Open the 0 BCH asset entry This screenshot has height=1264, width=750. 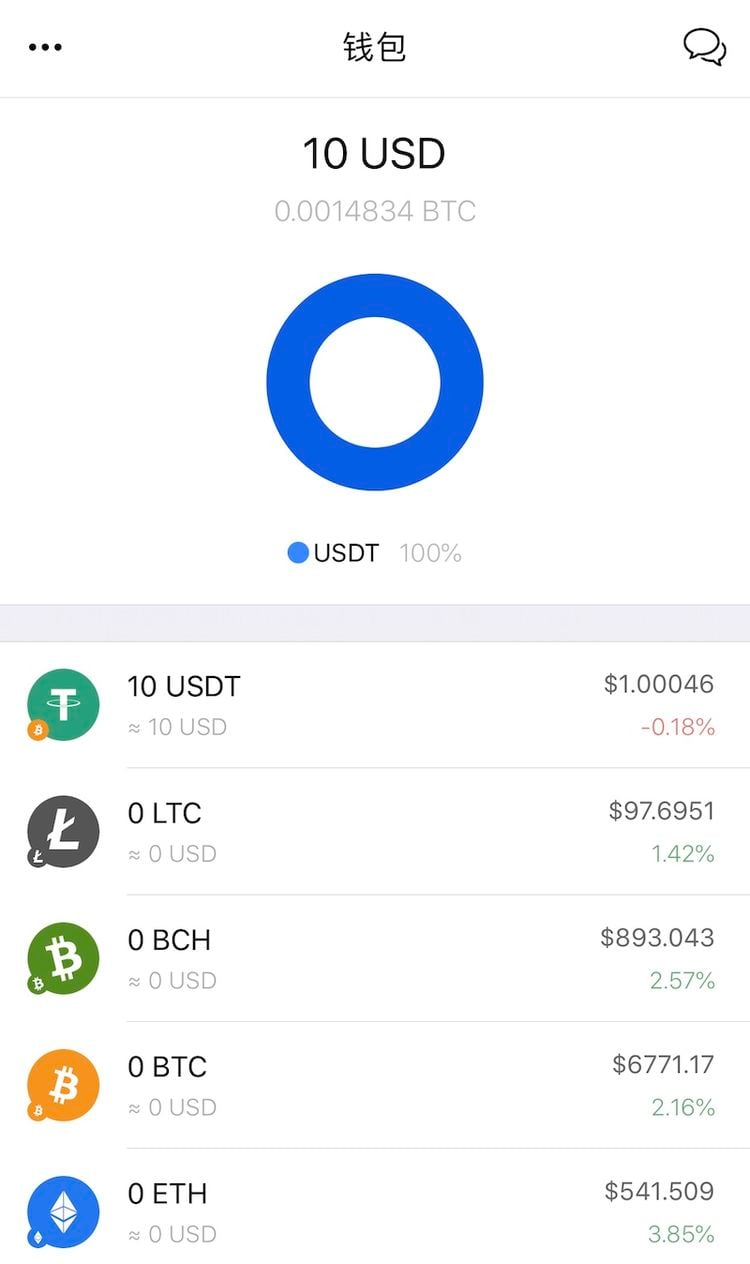375,957
